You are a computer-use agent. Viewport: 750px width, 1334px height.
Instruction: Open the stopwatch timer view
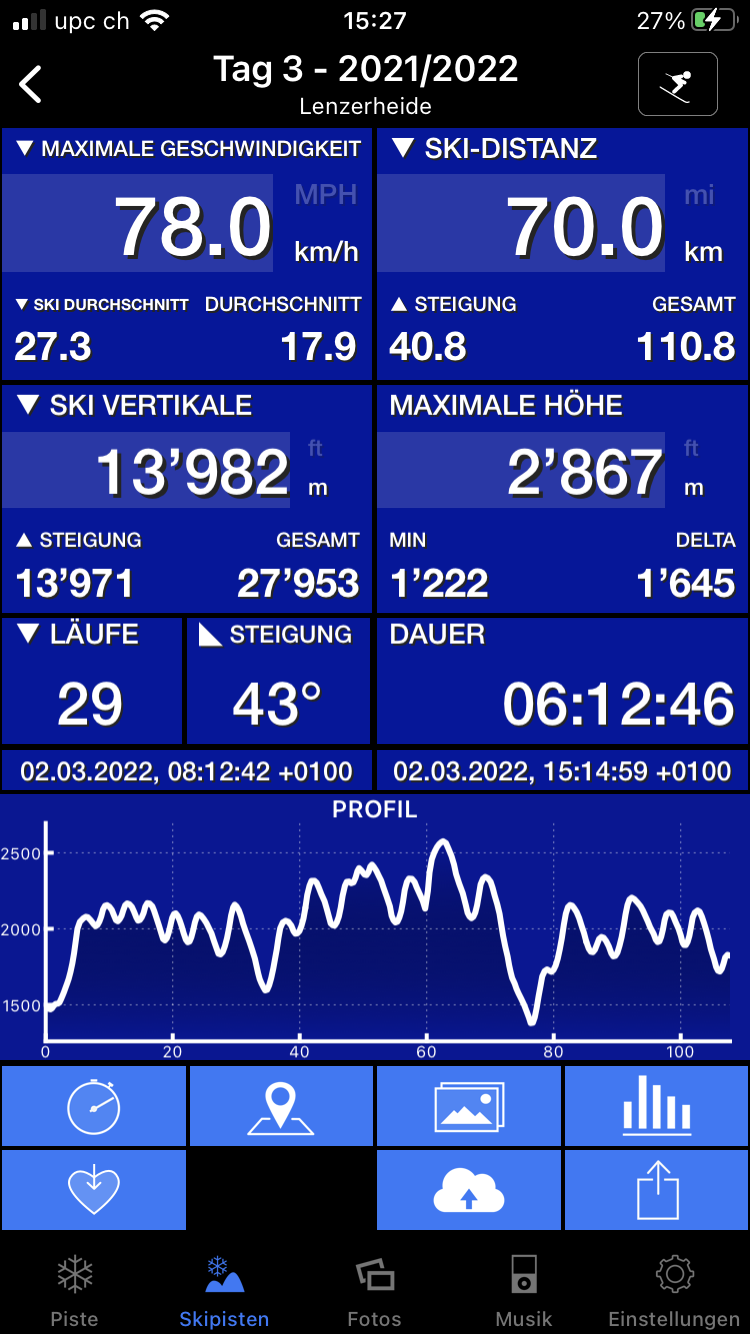coord(93,1106)
